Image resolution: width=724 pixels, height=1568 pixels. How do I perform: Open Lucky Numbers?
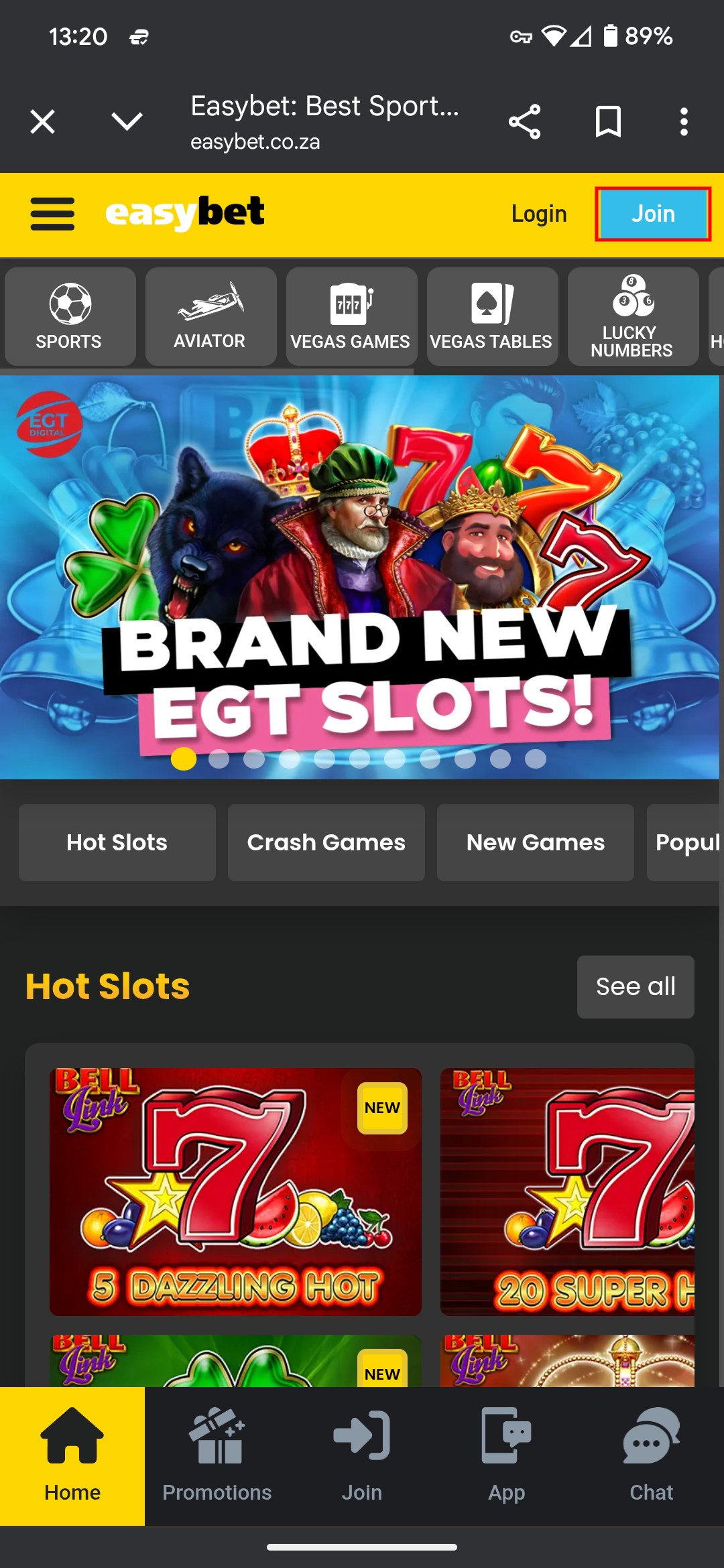point(632,317)
